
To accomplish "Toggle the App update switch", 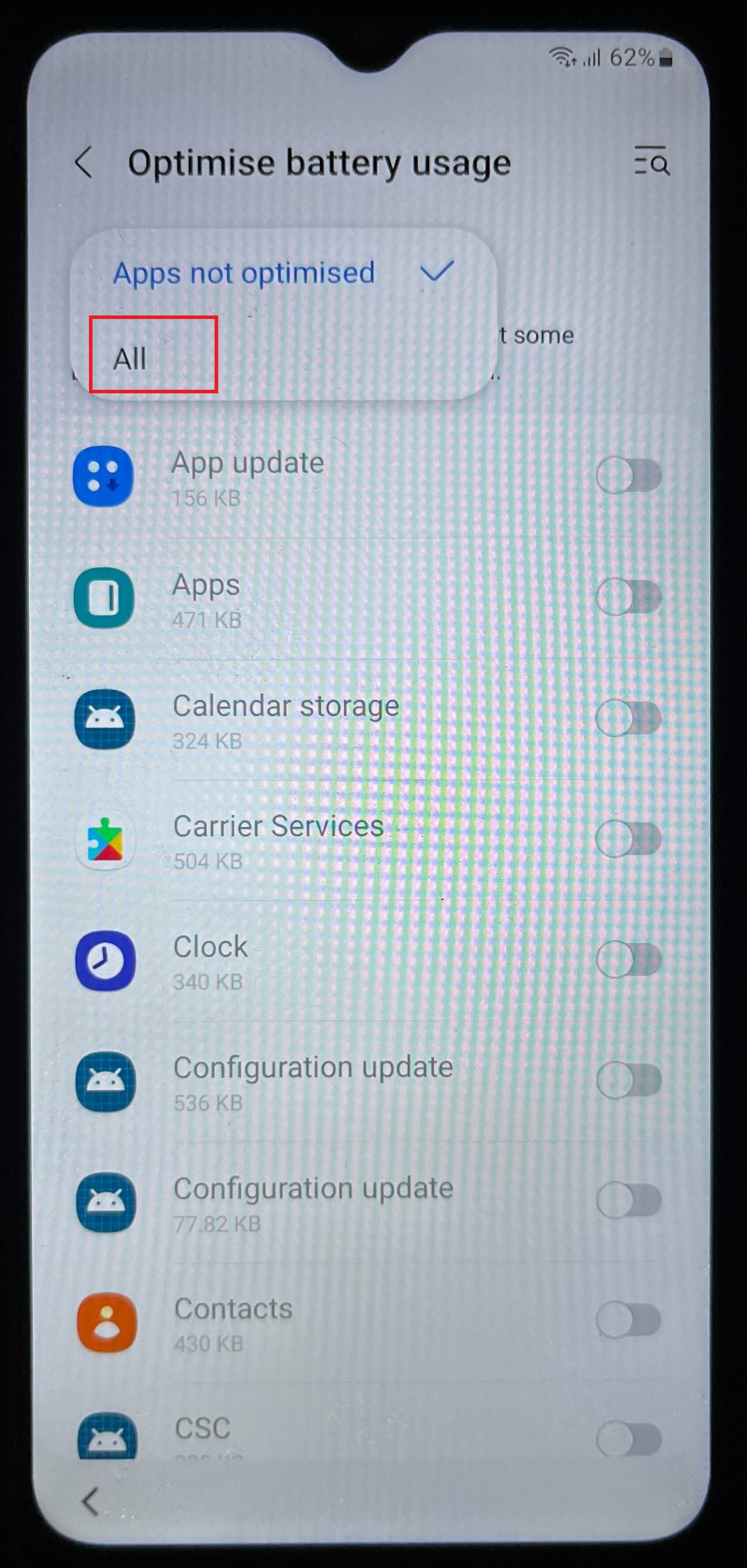I will pos(628,475).
